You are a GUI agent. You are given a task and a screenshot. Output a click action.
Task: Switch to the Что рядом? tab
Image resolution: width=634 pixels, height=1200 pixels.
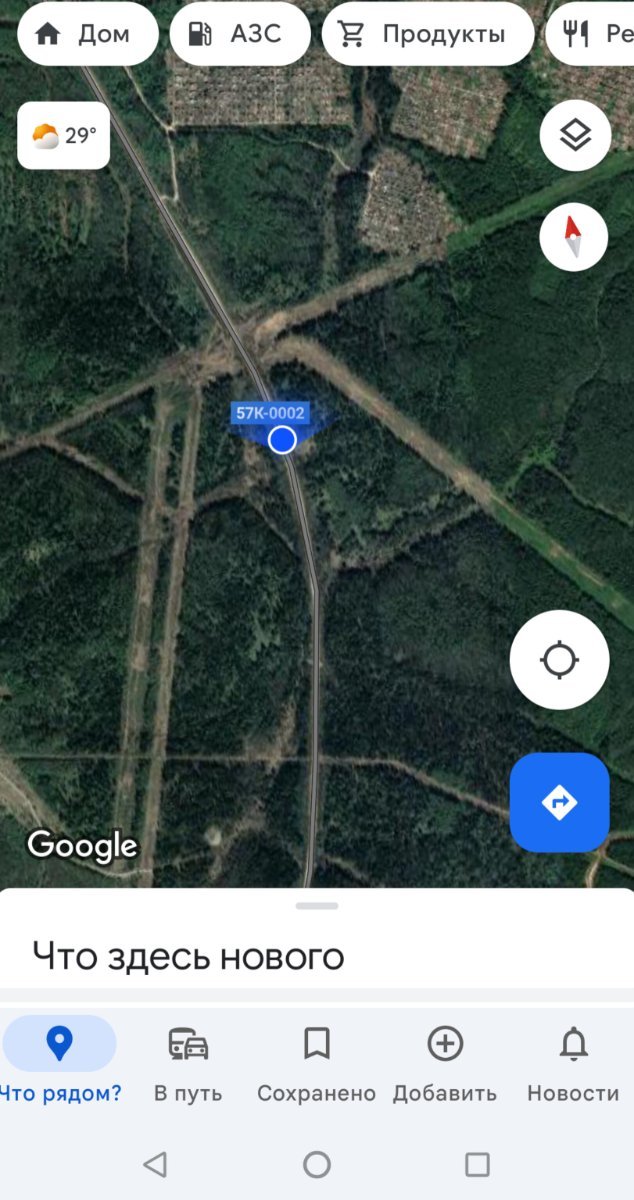[x=60, y=1060]
